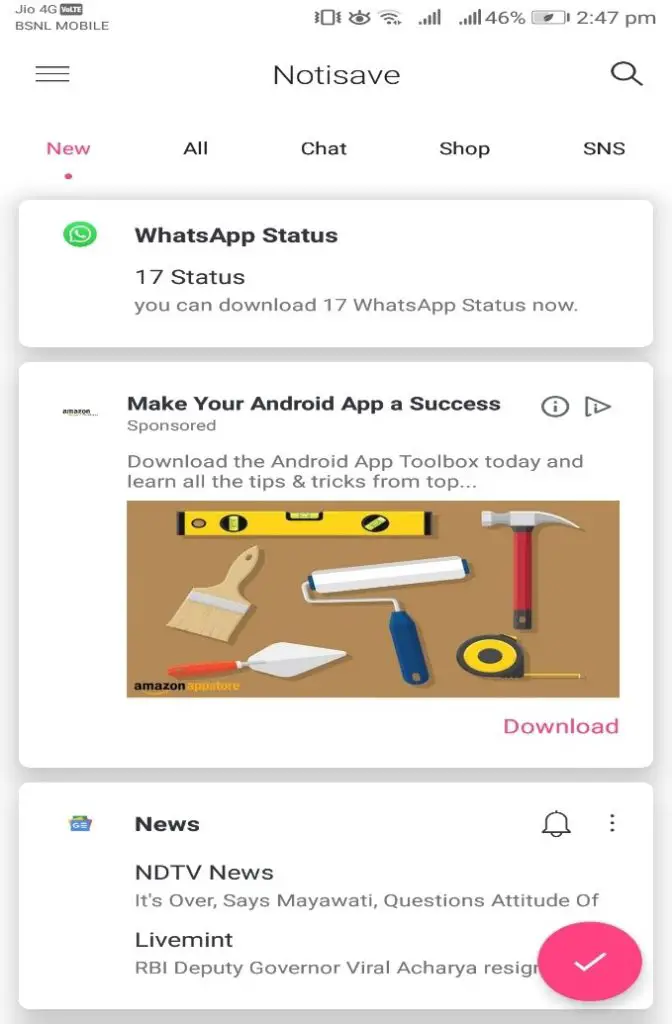Image resolution: width=672 pixels, height=1024 pixels.
Task: Open the News card overflow menu
Action: tap(612, 824)
